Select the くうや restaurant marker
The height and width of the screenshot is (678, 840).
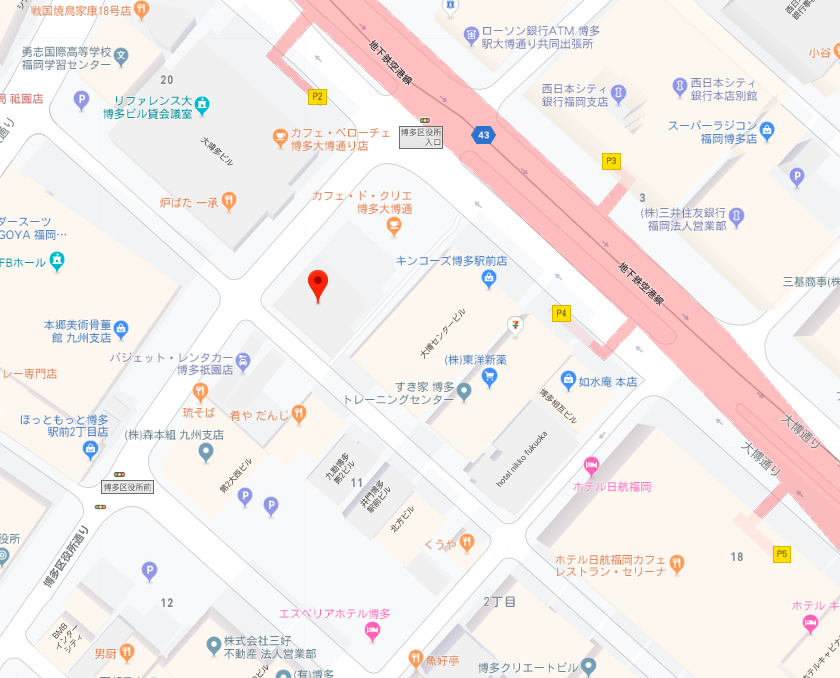pos(469,543)
